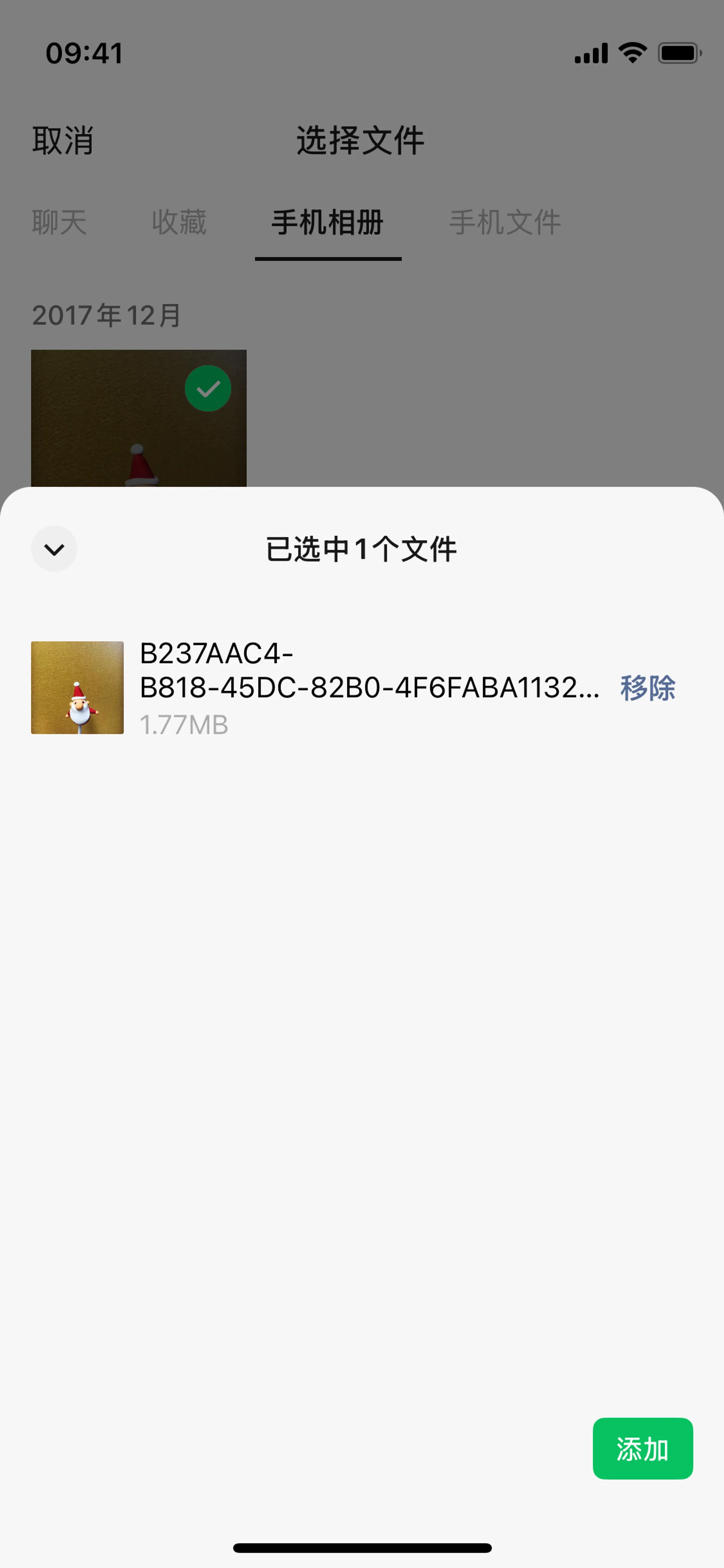724x1568 pixels.
Task: Open the selected Santa photo thumbnail
Action: [x=77, y=687]
